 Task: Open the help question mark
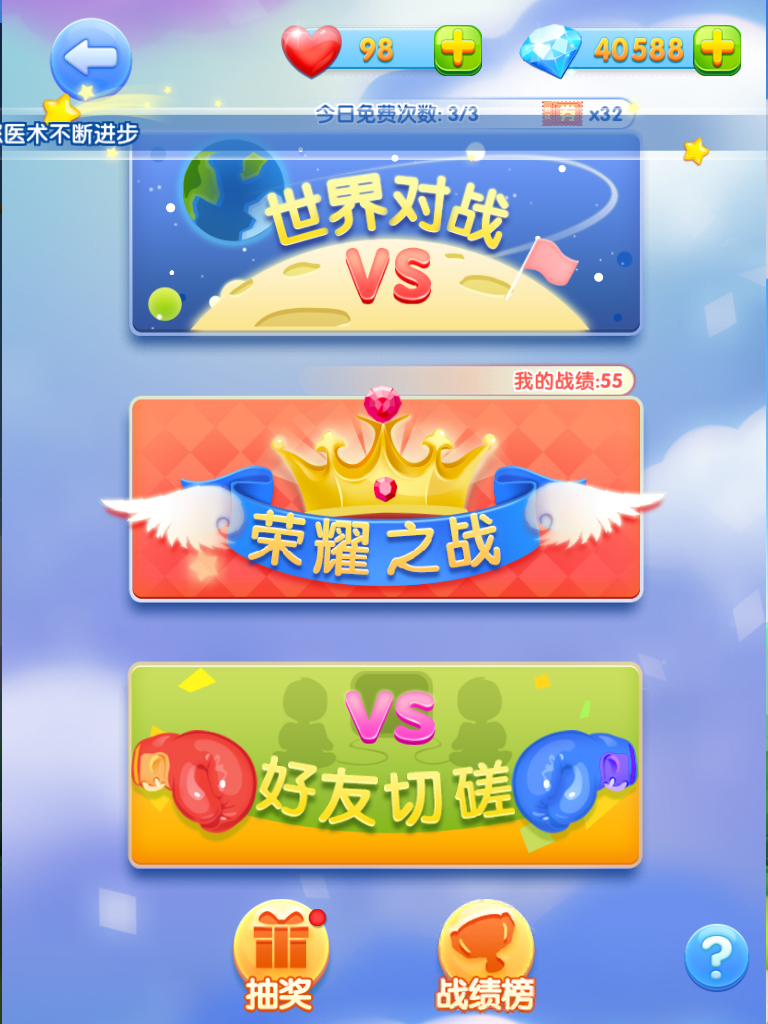[x=716, y=957]
